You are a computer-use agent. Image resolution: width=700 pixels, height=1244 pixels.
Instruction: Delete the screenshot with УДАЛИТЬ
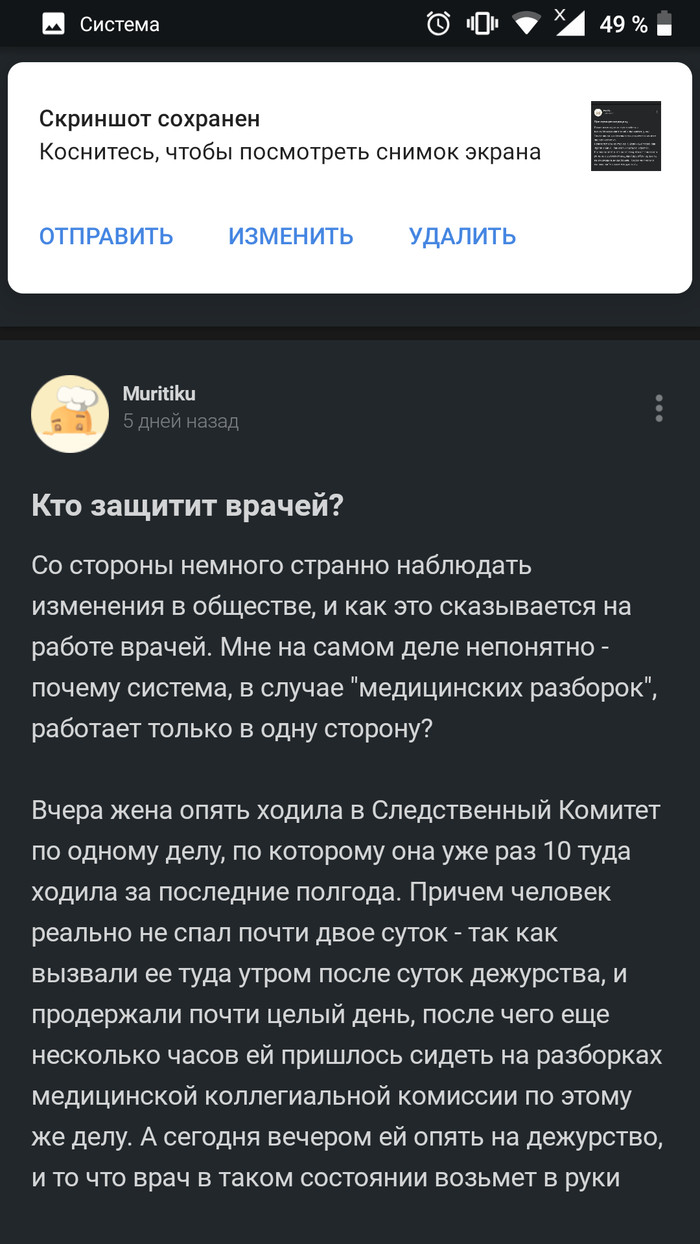pyautogui.click(x=462, y=236)
